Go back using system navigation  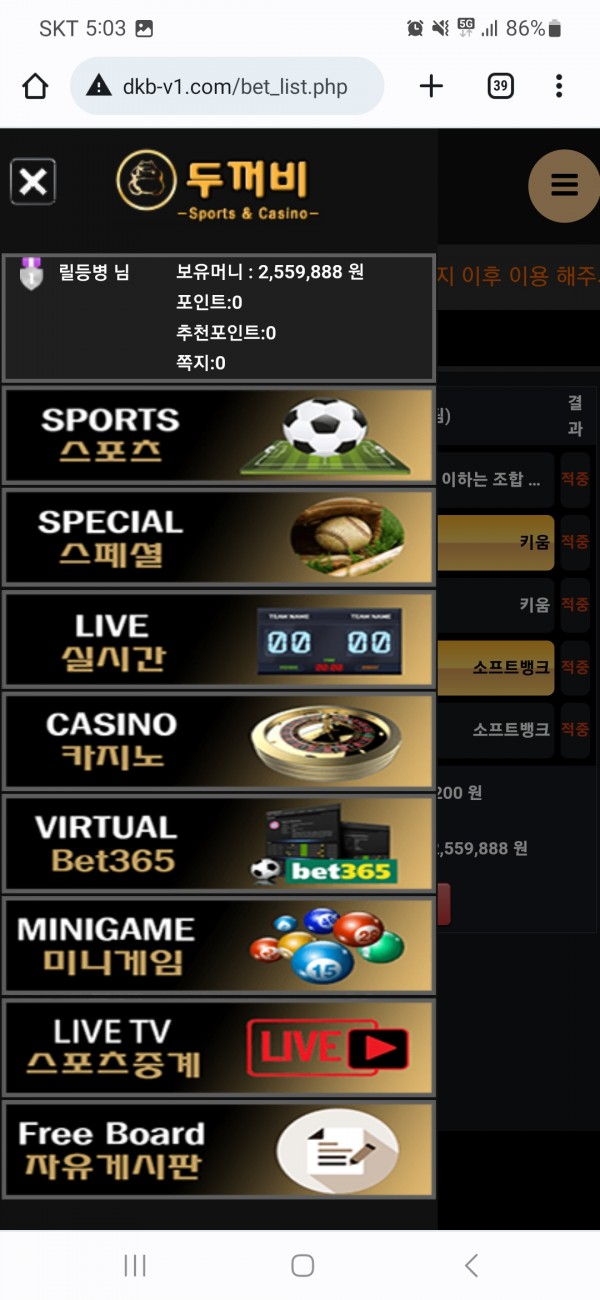point(471,1265)
